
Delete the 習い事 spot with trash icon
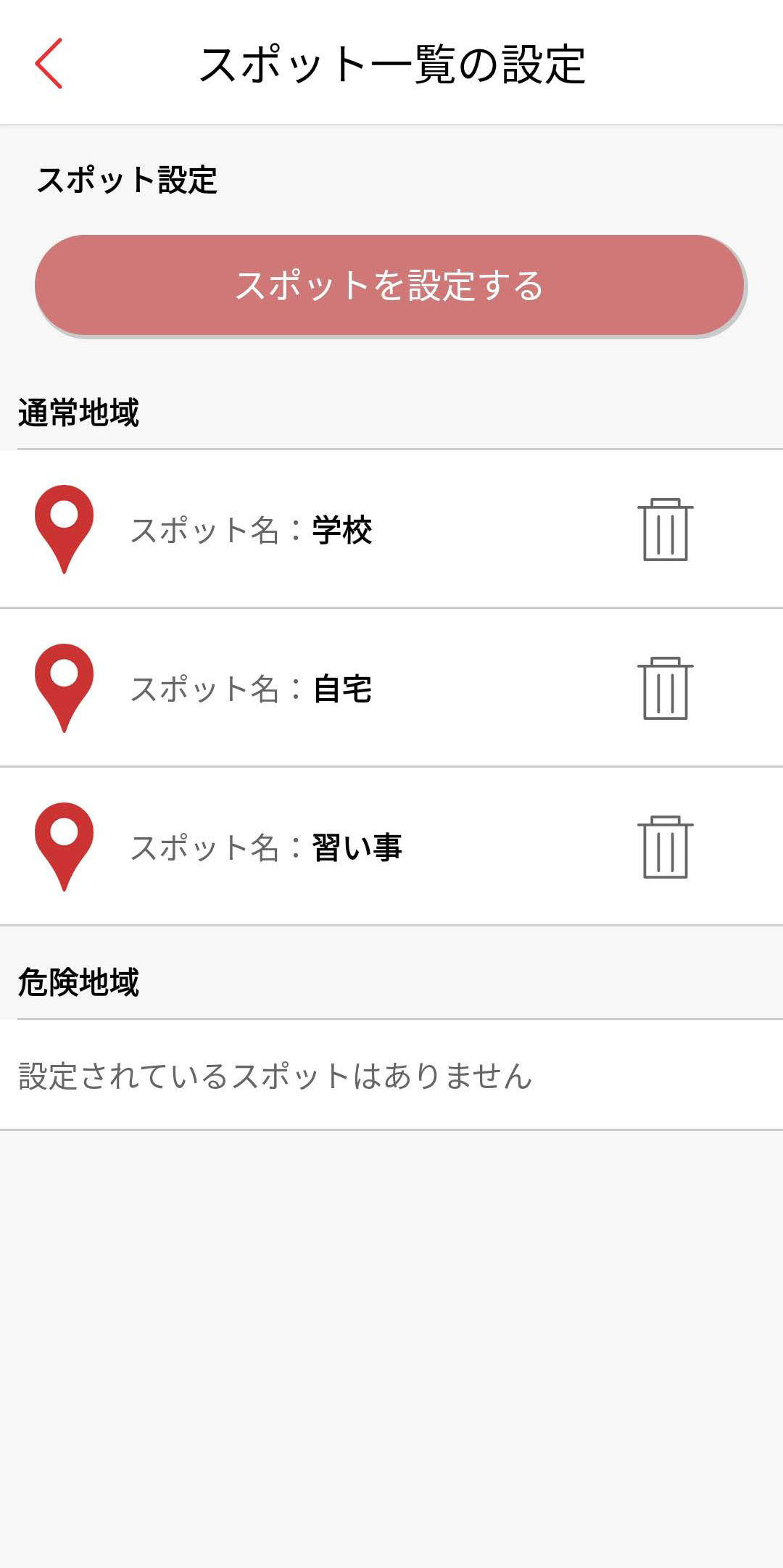[666, 847]
